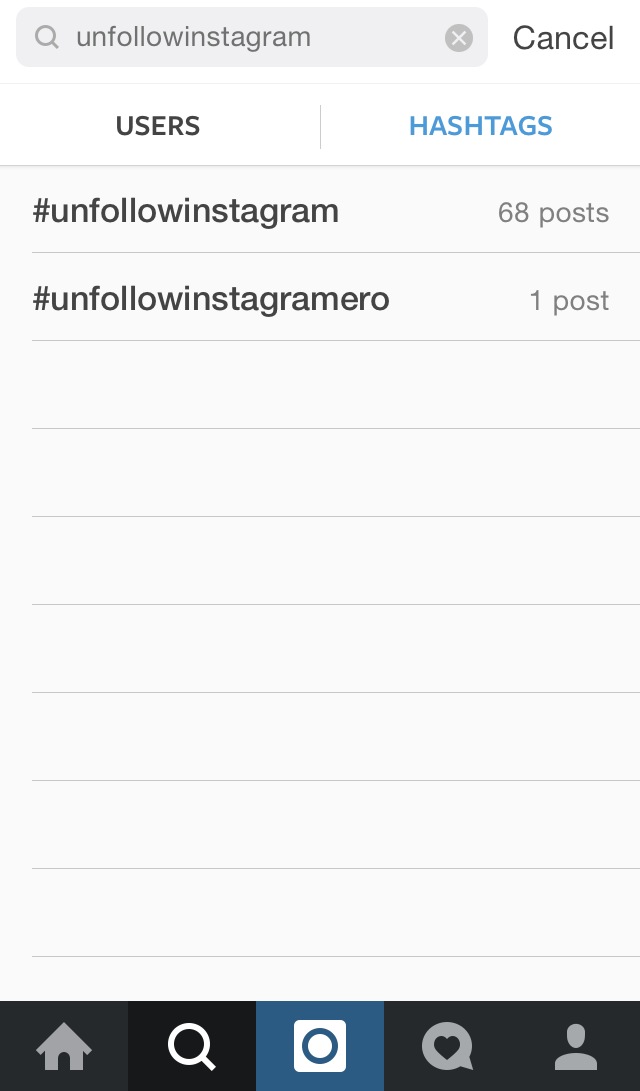Select the Hashtags tab
This screenshot has height=1091, width=640.
pyautogui.click(x=480, y=126)
